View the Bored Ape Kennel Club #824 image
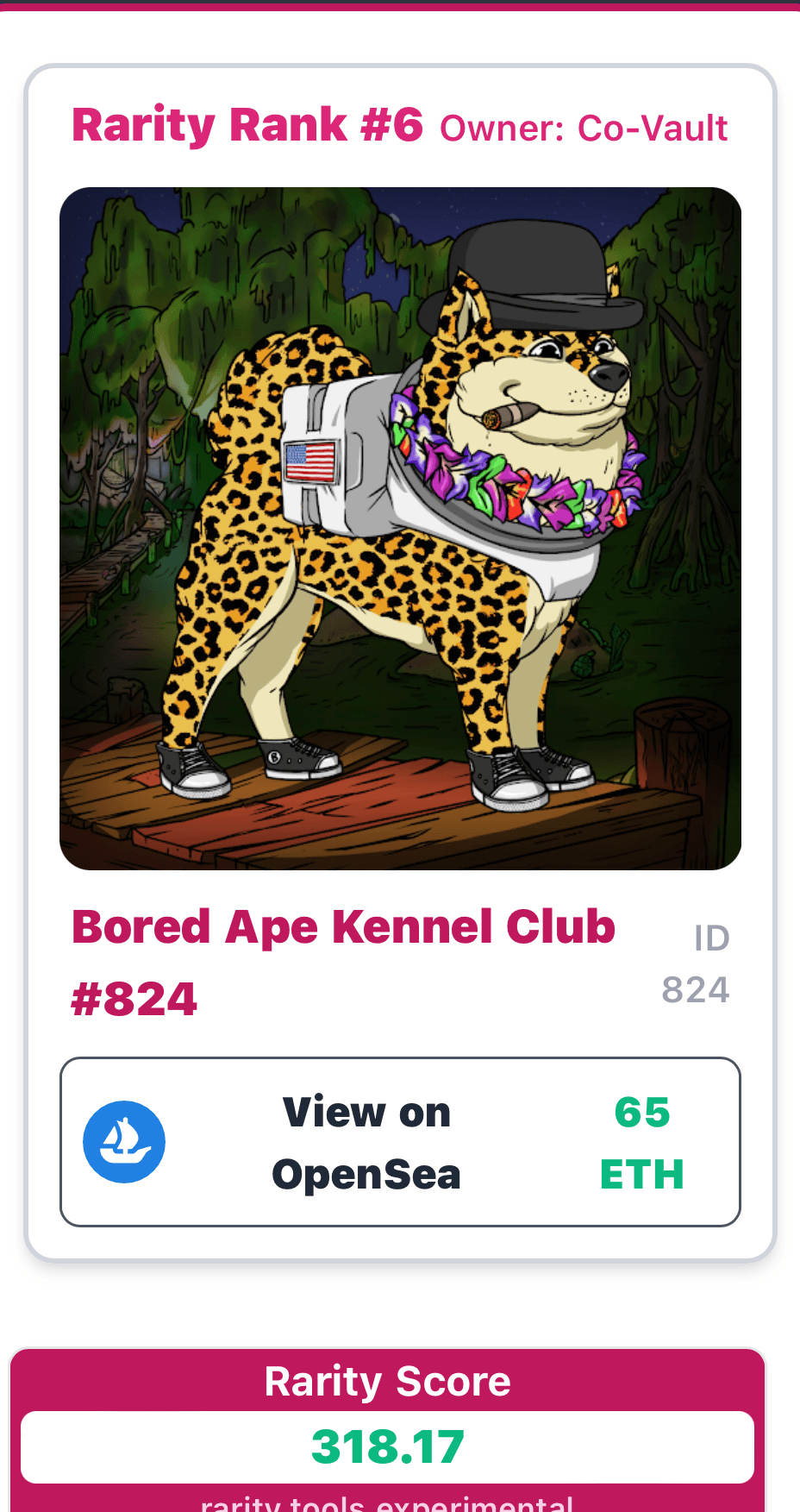This screenshot has width=800, height=1512. click(x=400, y=528)
